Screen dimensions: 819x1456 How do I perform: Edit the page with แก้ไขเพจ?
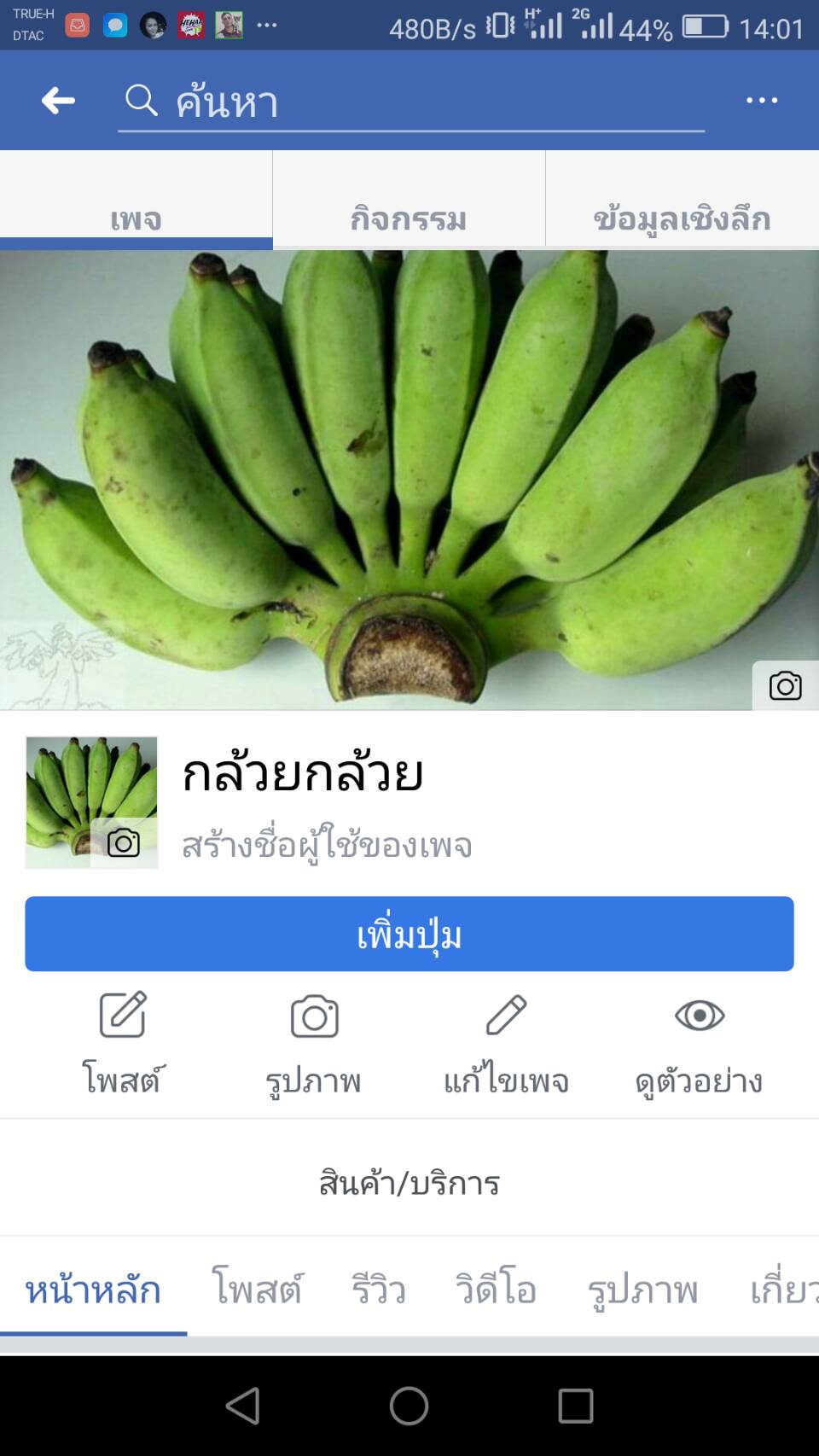pyautogui.click(x=506, y=1043)
